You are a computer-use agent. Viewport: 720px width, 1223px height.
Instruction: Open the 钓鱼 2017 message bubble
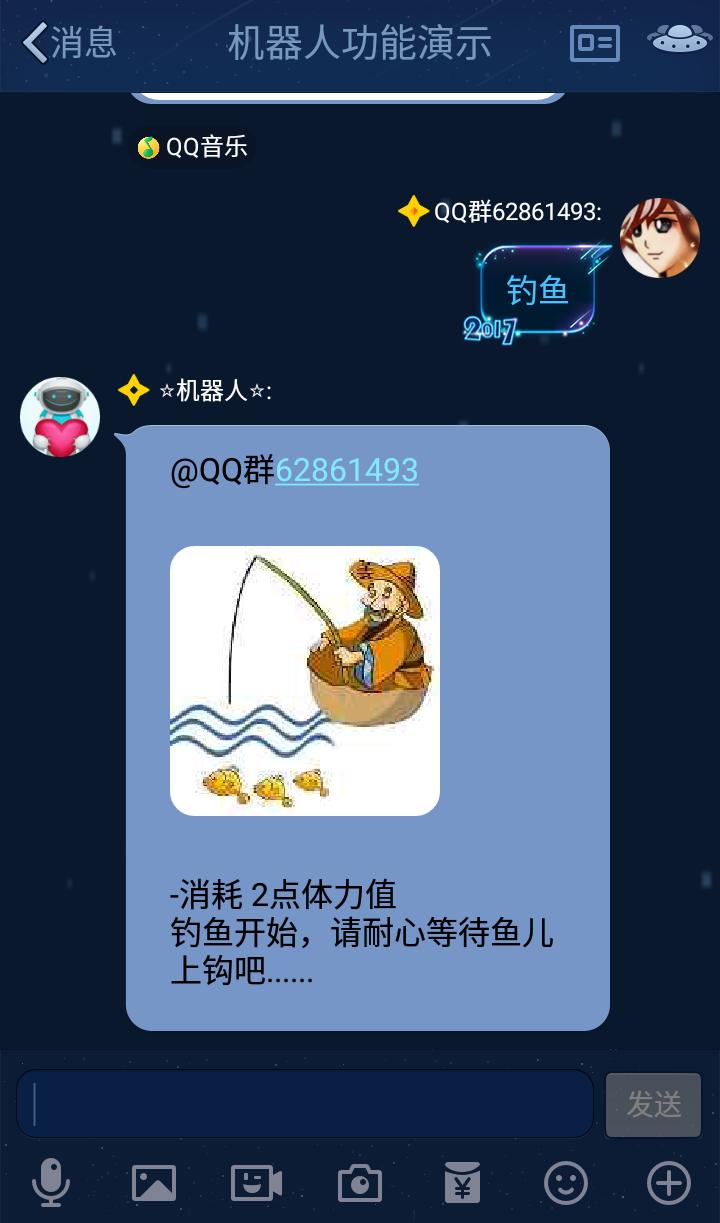click(x=540, y=292)
